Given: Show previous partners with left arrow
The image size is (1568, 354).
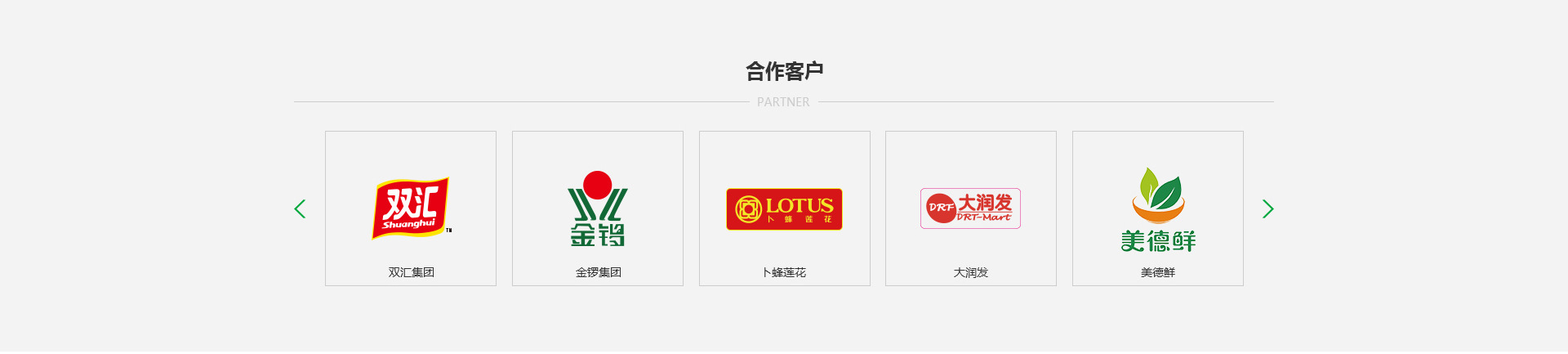Looking at the screenshot, I should pyautogui.click(x=300, y=208).
